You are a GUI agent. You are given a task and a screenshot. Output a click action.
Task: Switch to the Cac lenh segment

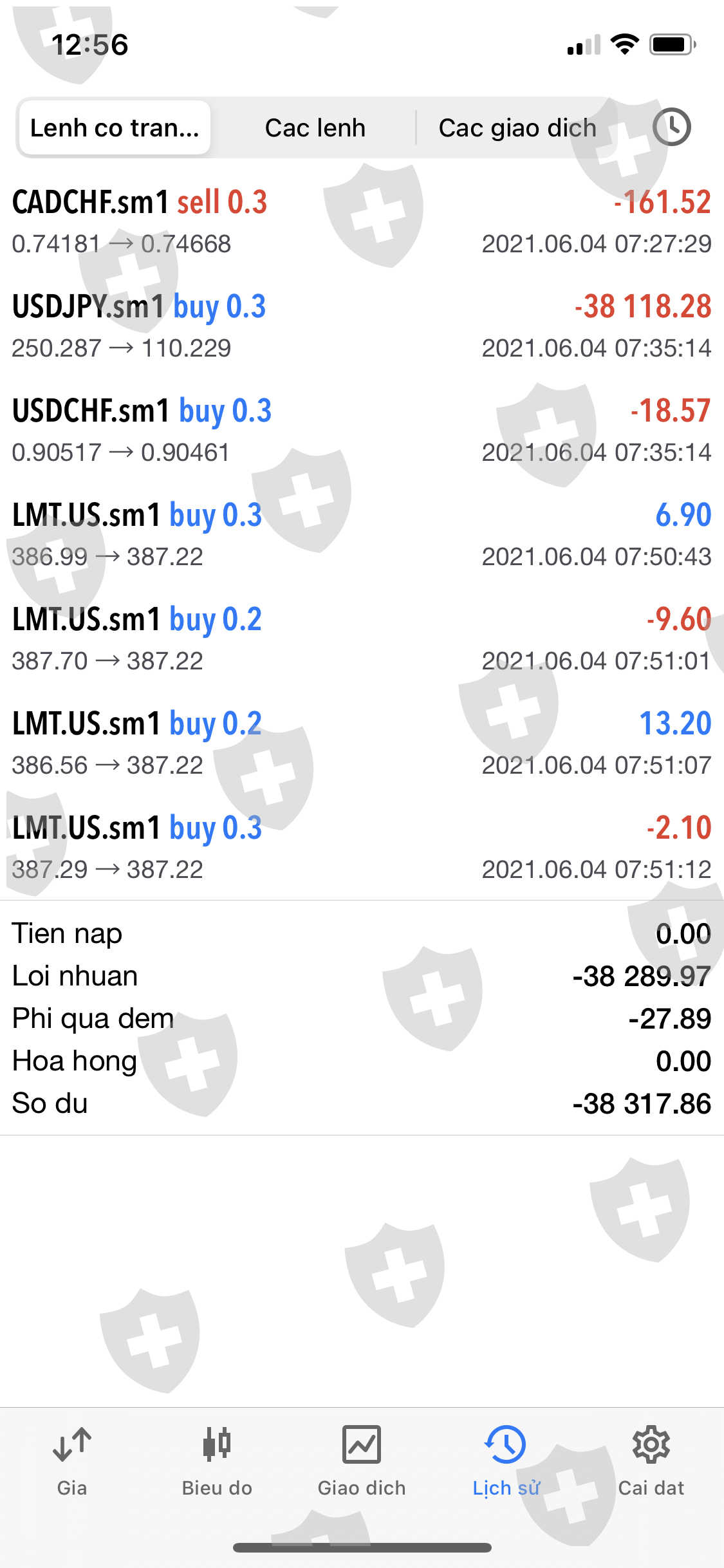tap(315, 128)
